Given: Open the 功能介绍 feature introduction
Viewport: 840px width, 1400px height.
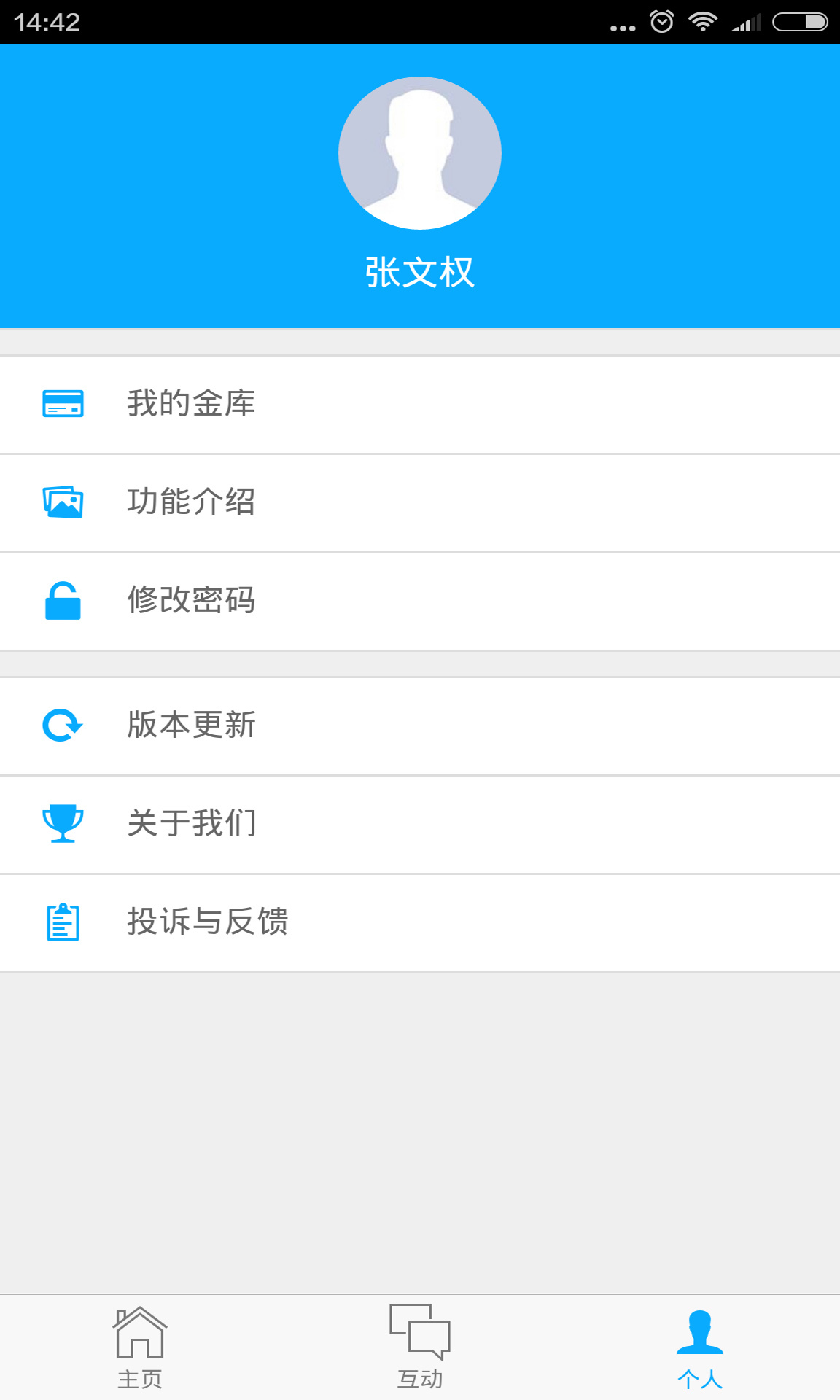Looking at the screenshot, I should (420, 503).
